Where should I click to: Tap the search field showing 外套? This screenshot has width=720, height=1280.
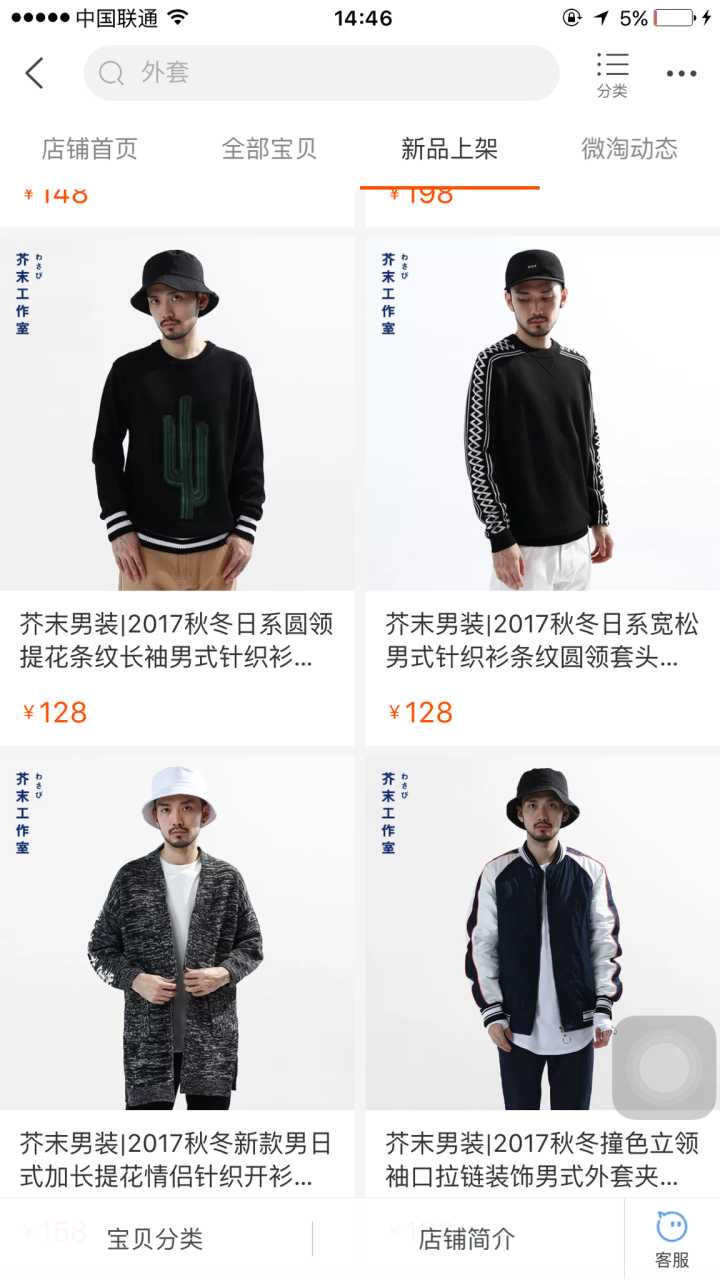(320, 73)
